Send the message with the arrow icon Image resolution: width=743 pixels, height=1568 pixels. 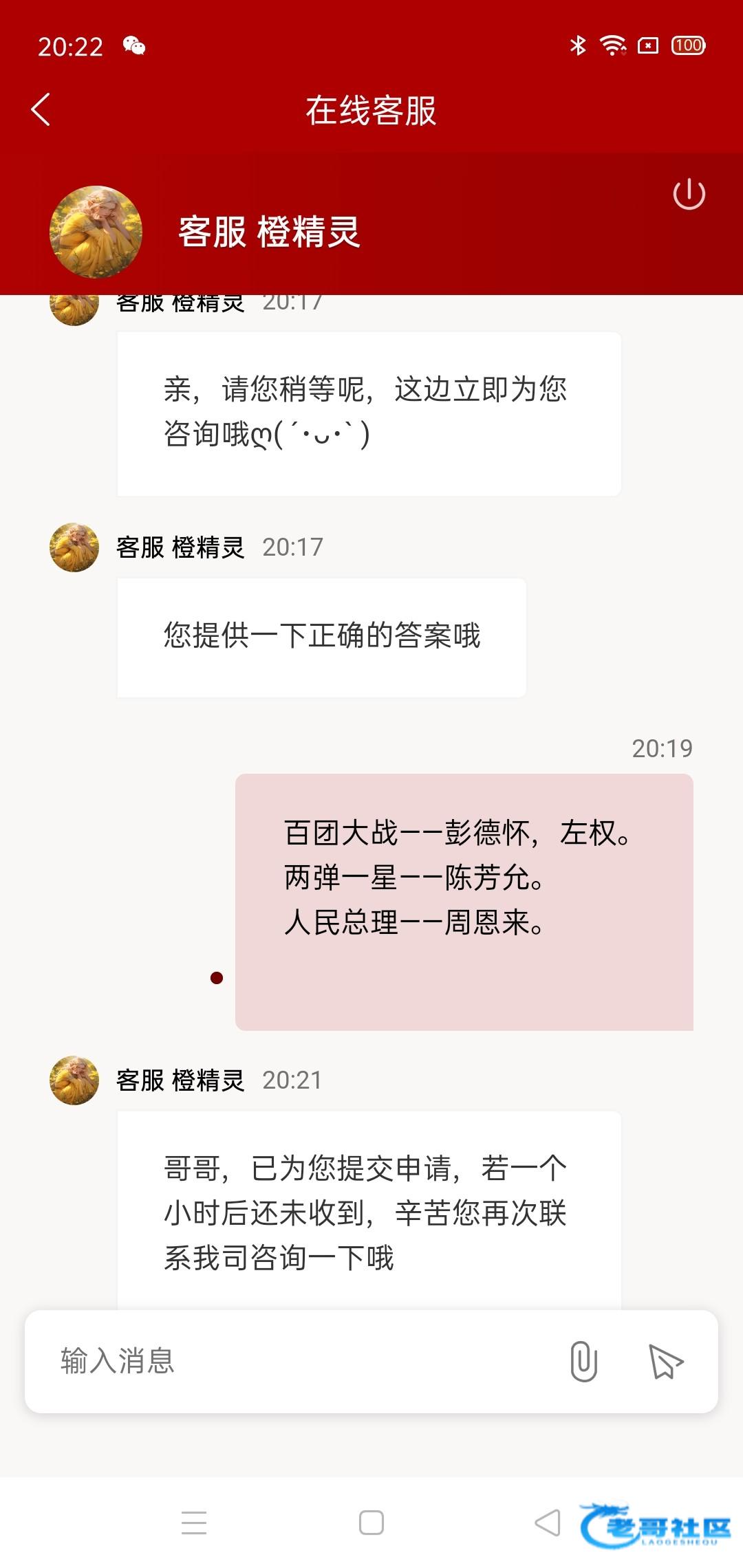(x=665, y=1362)
